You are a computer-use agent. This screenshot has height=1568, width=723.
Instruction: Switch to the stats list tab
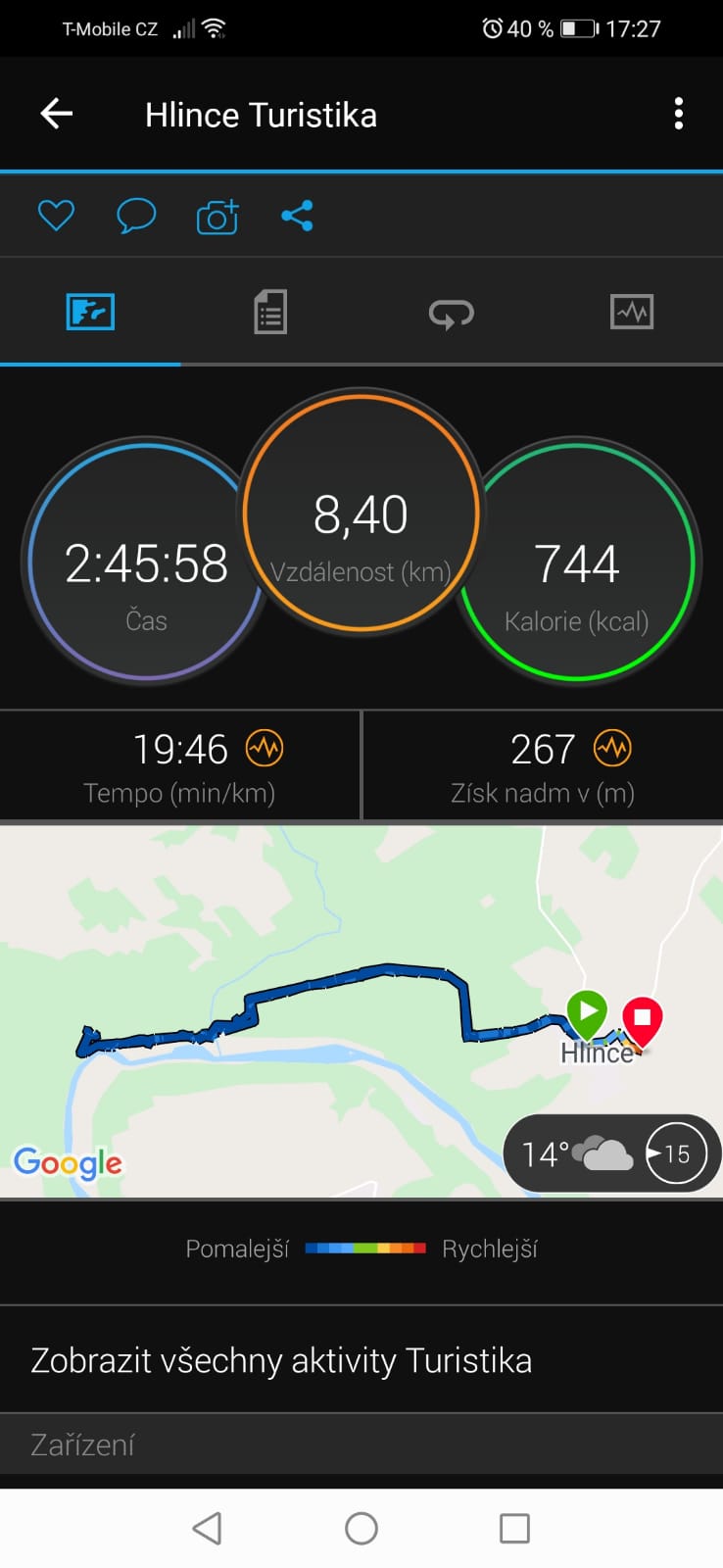coord(270,313)
